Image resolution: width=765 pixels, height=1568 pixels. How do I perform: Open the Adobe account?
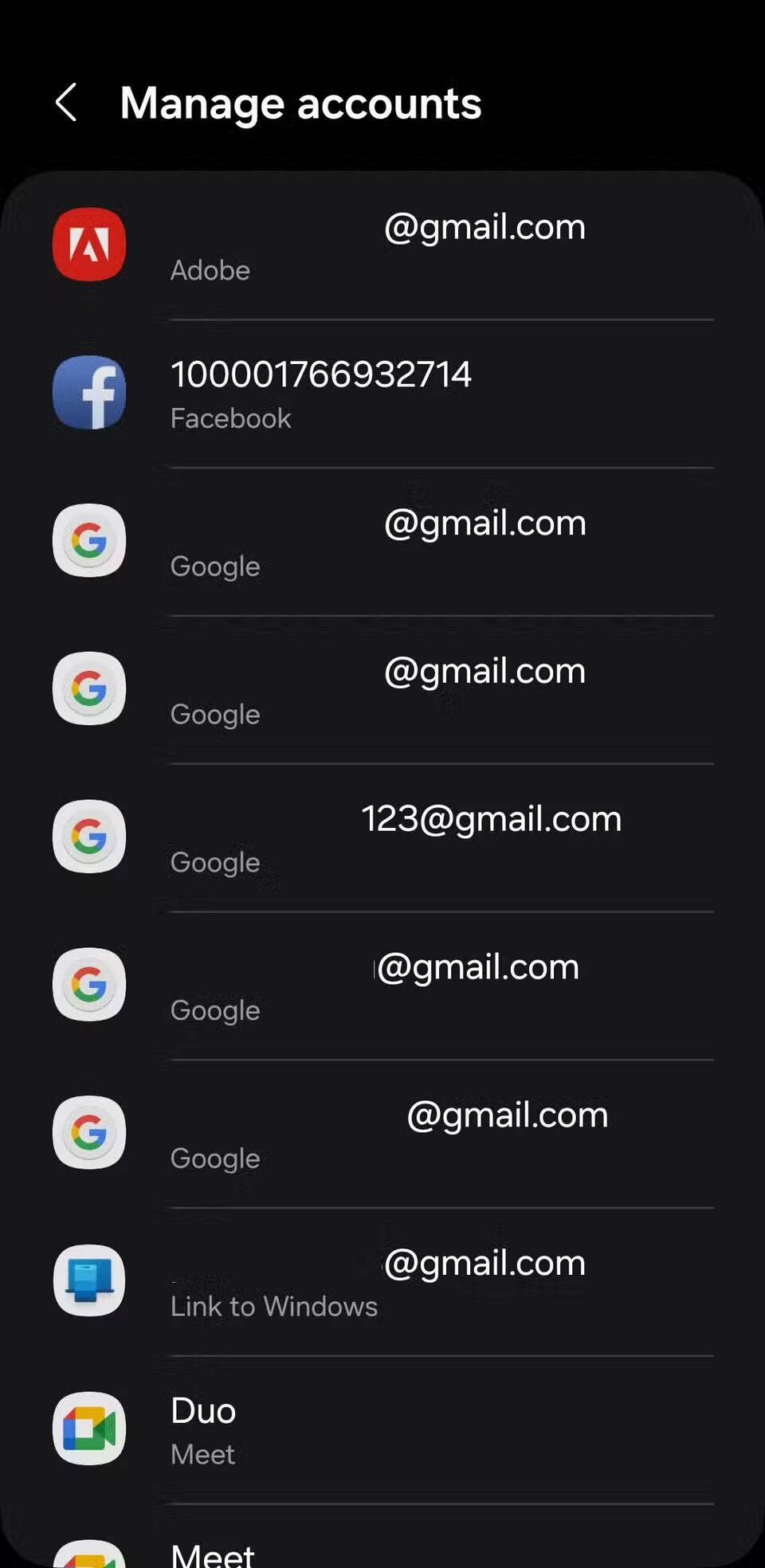pos(382,246)
